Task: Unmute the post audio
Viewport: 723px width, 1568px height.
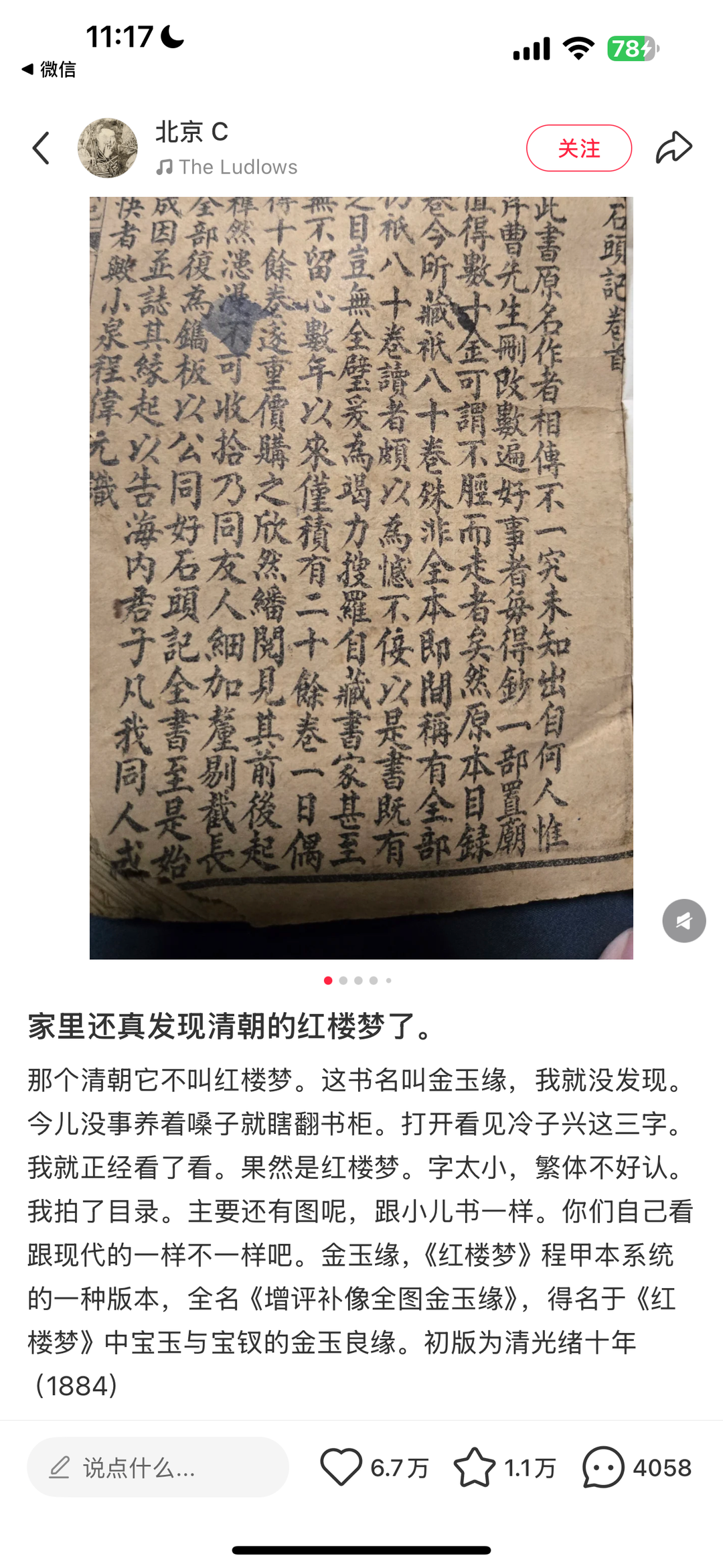Action: click(684, 920)
